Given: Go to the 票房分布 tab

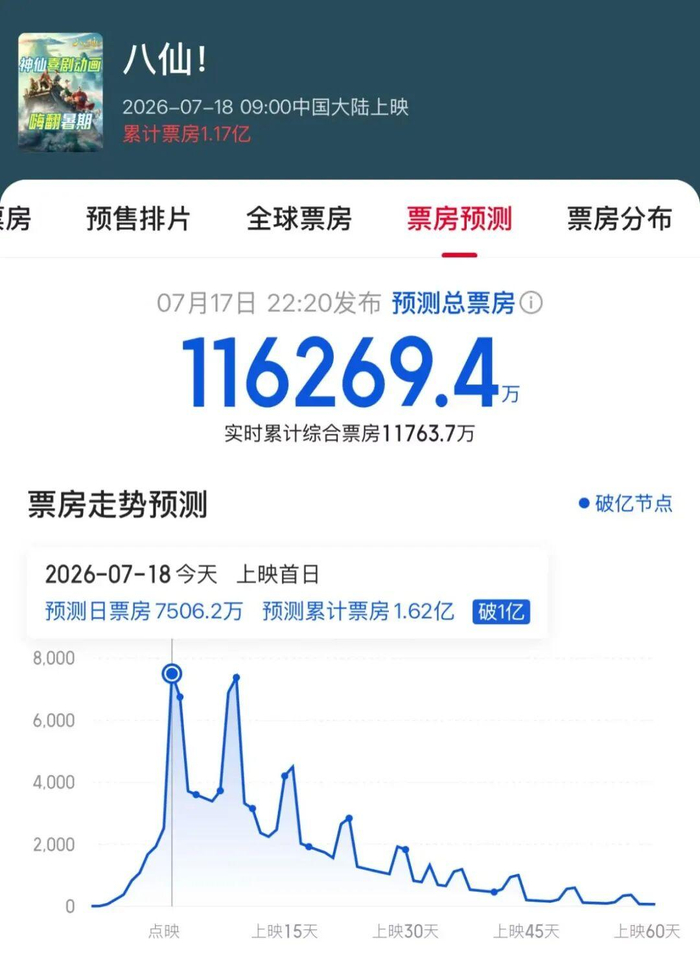Looking at the screenshot, I should click(x=619, y=219).
